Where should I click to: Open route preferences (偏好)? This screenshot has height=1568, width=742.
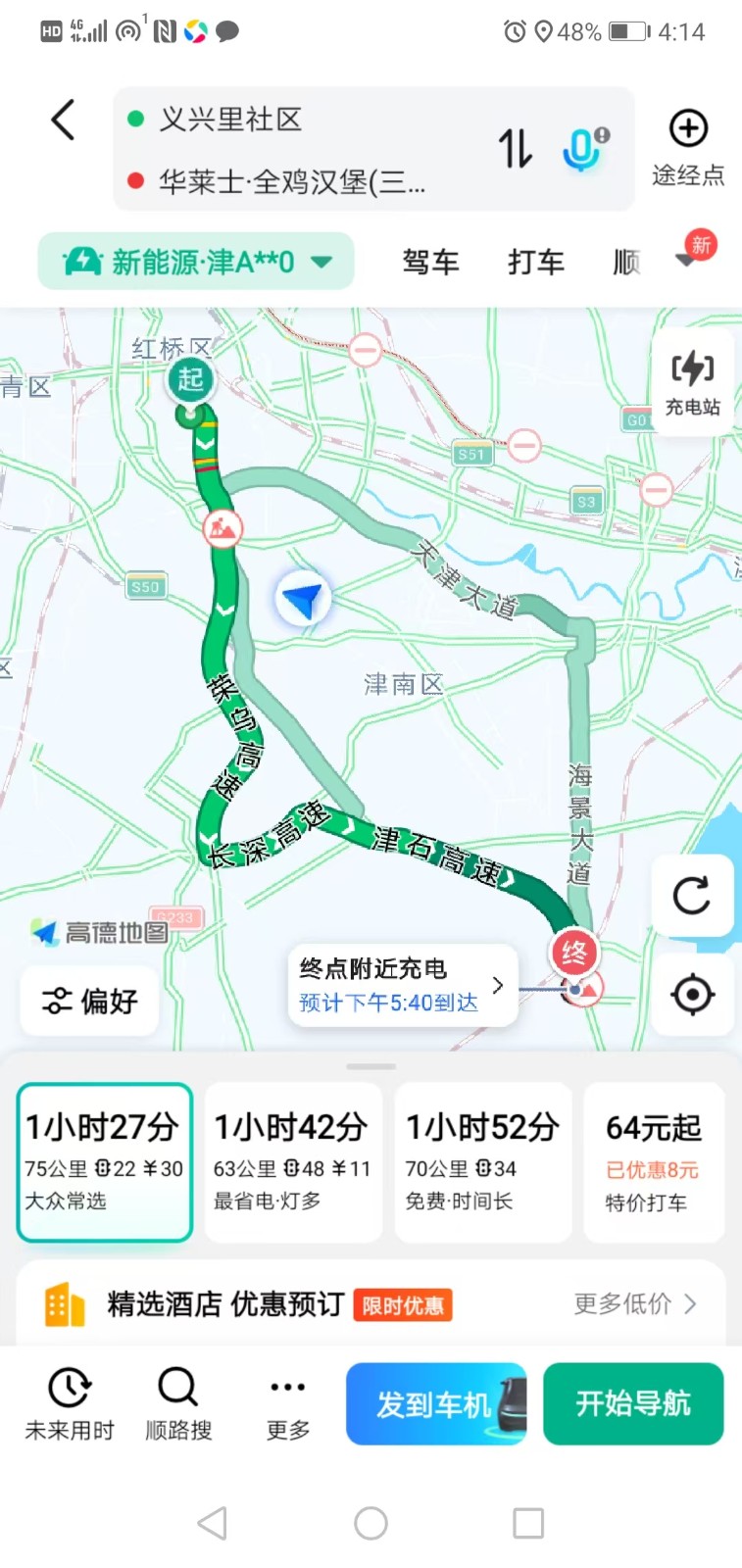[89, 1001]
